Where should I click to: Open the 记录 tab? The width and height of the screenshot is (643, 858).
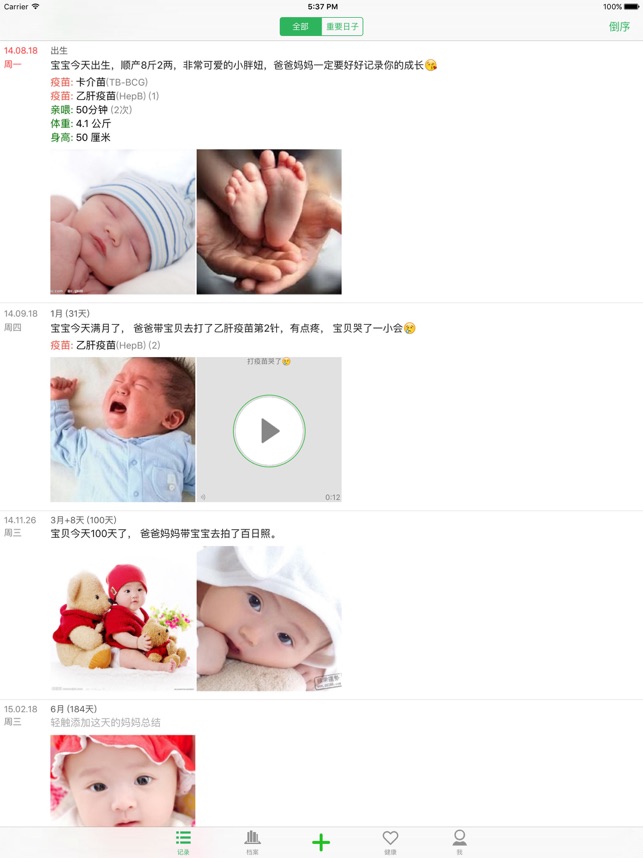point(183,842)
